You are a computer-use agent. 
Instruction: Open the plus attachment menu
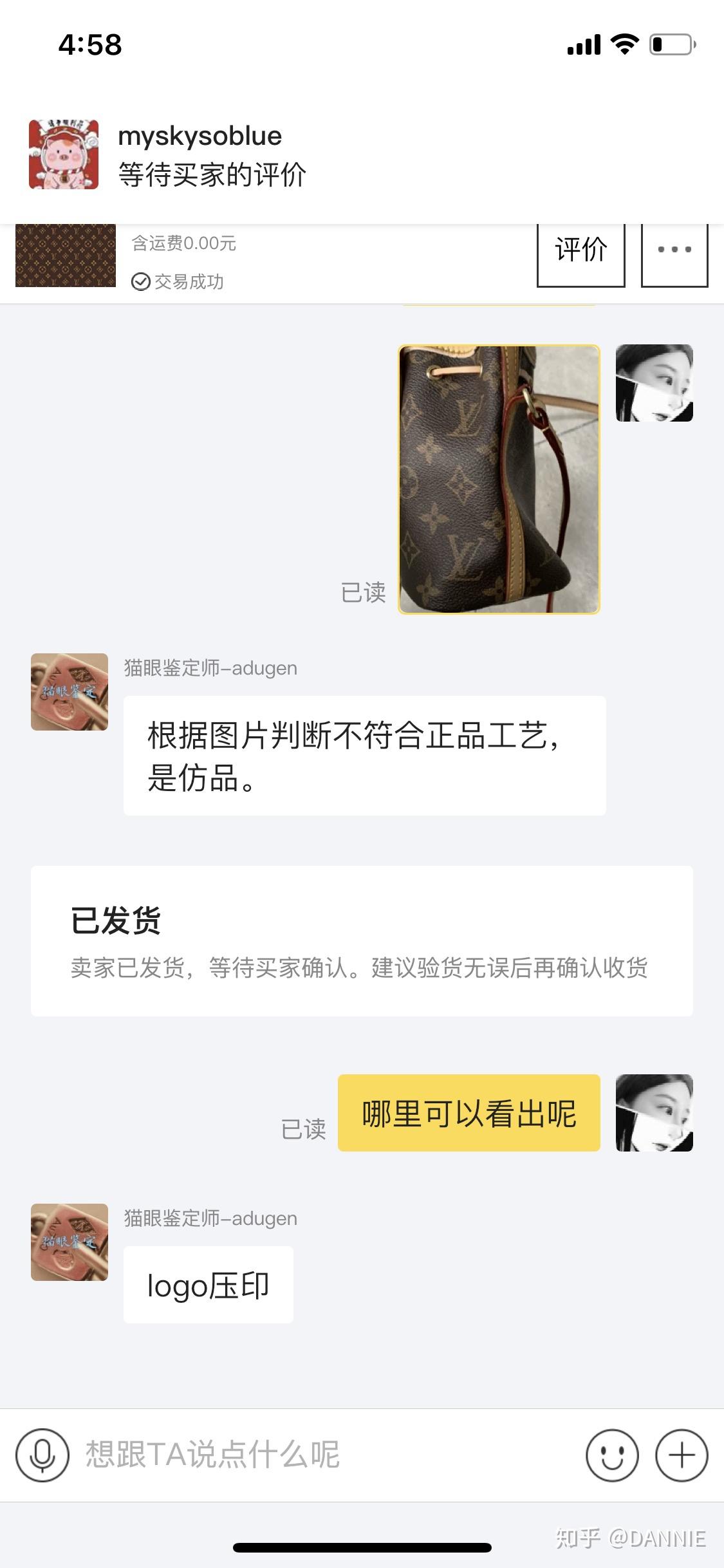(682, 1455)
